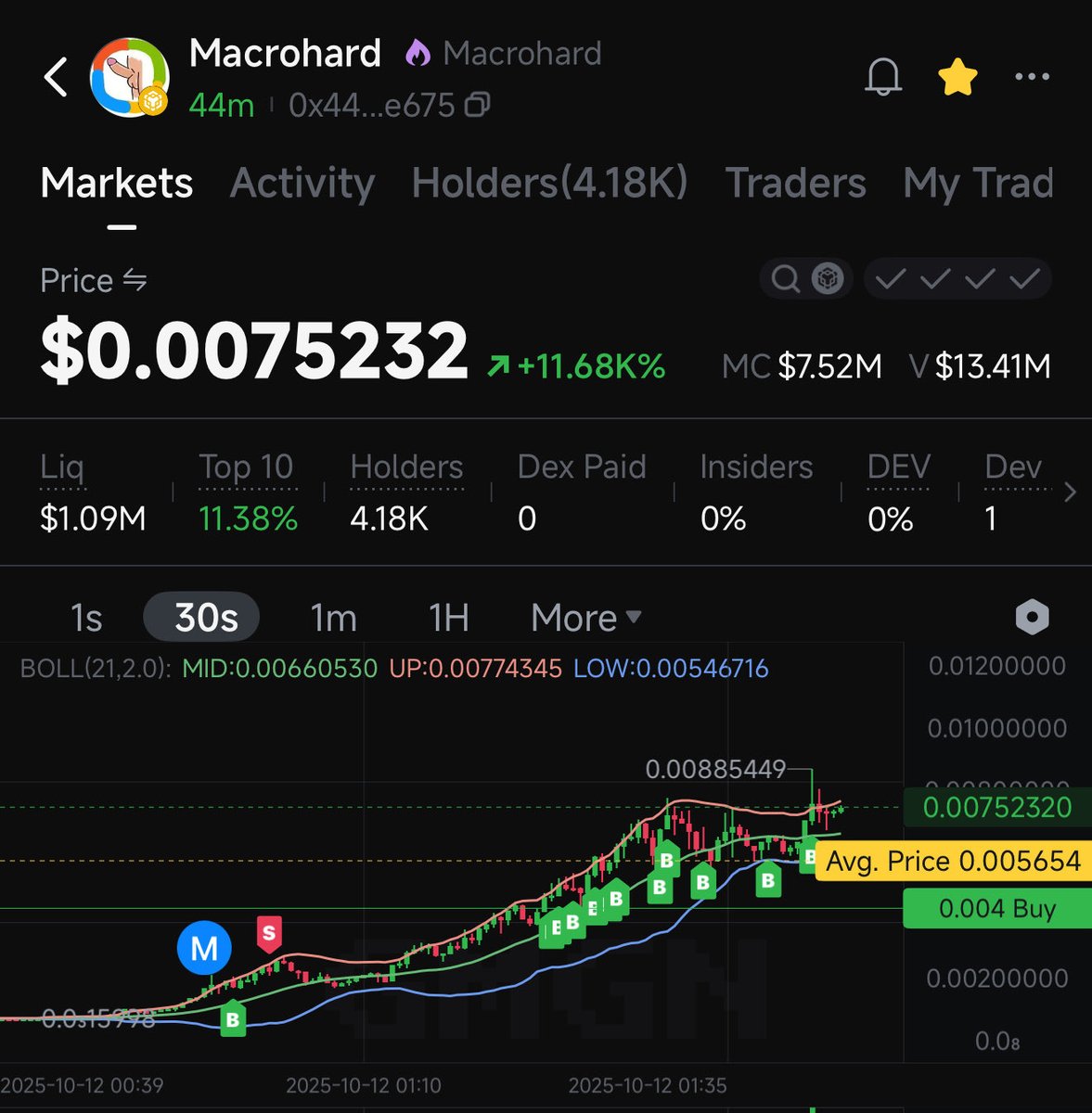Open chart settings hexagon icon

click(x=1032, y=618)
